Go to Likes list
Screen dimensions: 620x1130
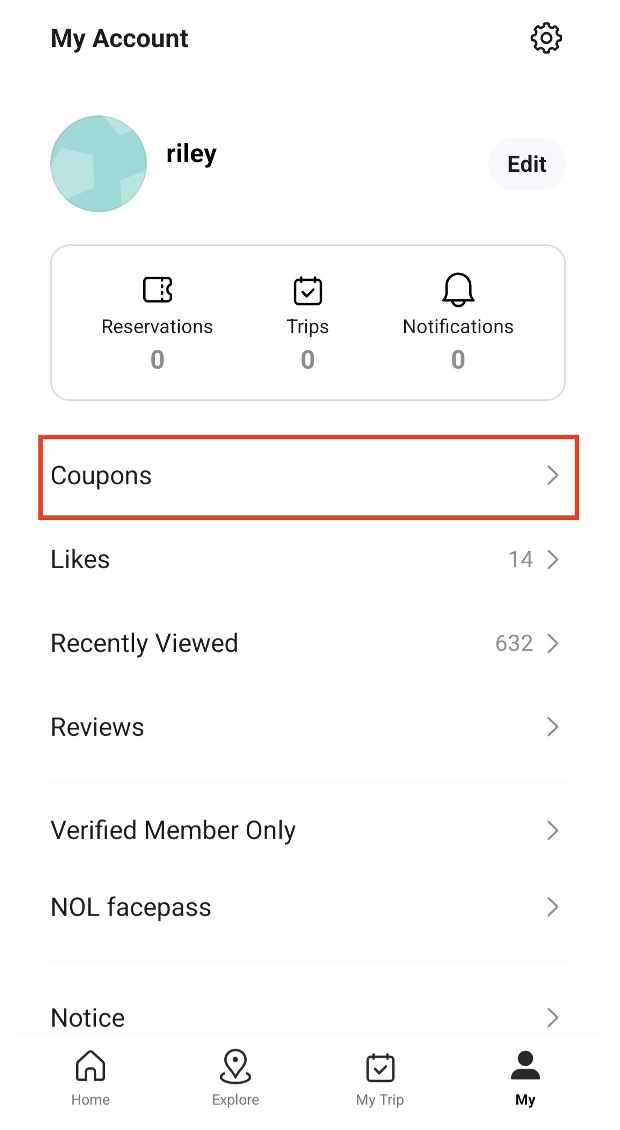(308, 560)
